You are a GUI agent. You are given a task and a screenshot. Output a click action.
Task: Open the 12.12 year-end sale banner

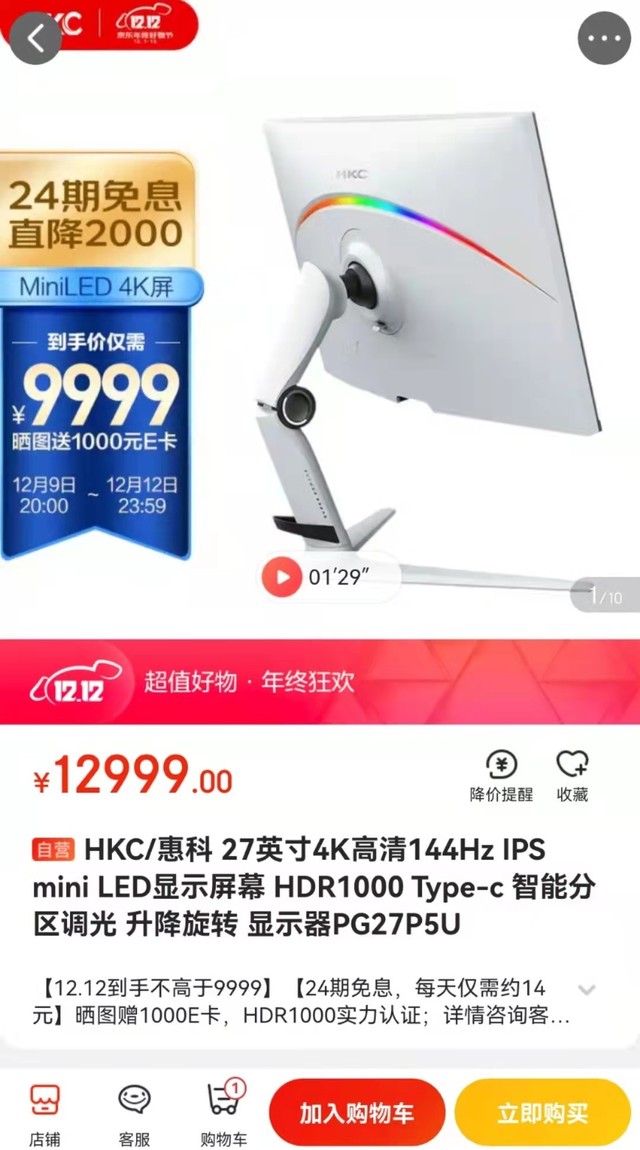click(320, 682)
